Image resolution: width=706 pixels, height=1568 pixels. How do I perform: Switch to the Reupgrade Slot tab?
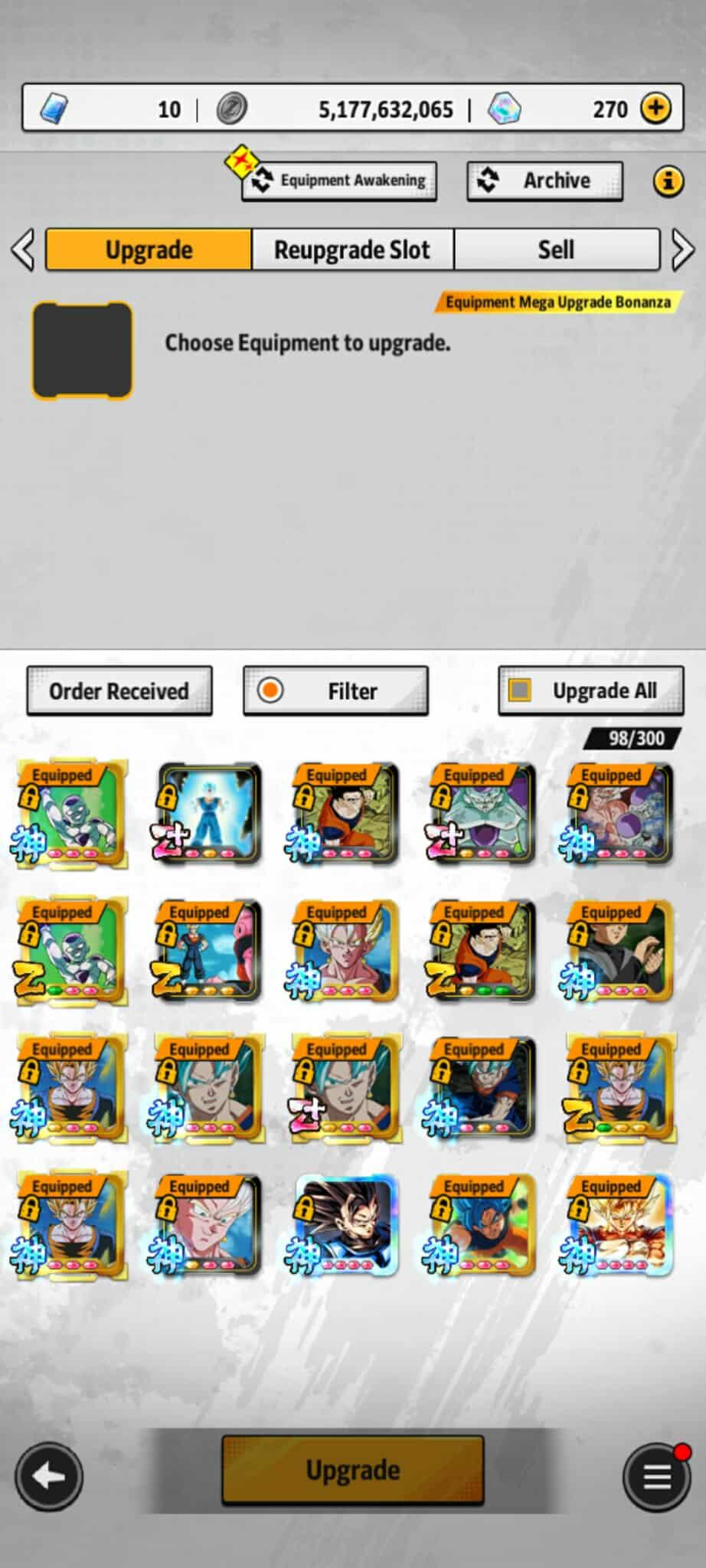coord(352,250)
